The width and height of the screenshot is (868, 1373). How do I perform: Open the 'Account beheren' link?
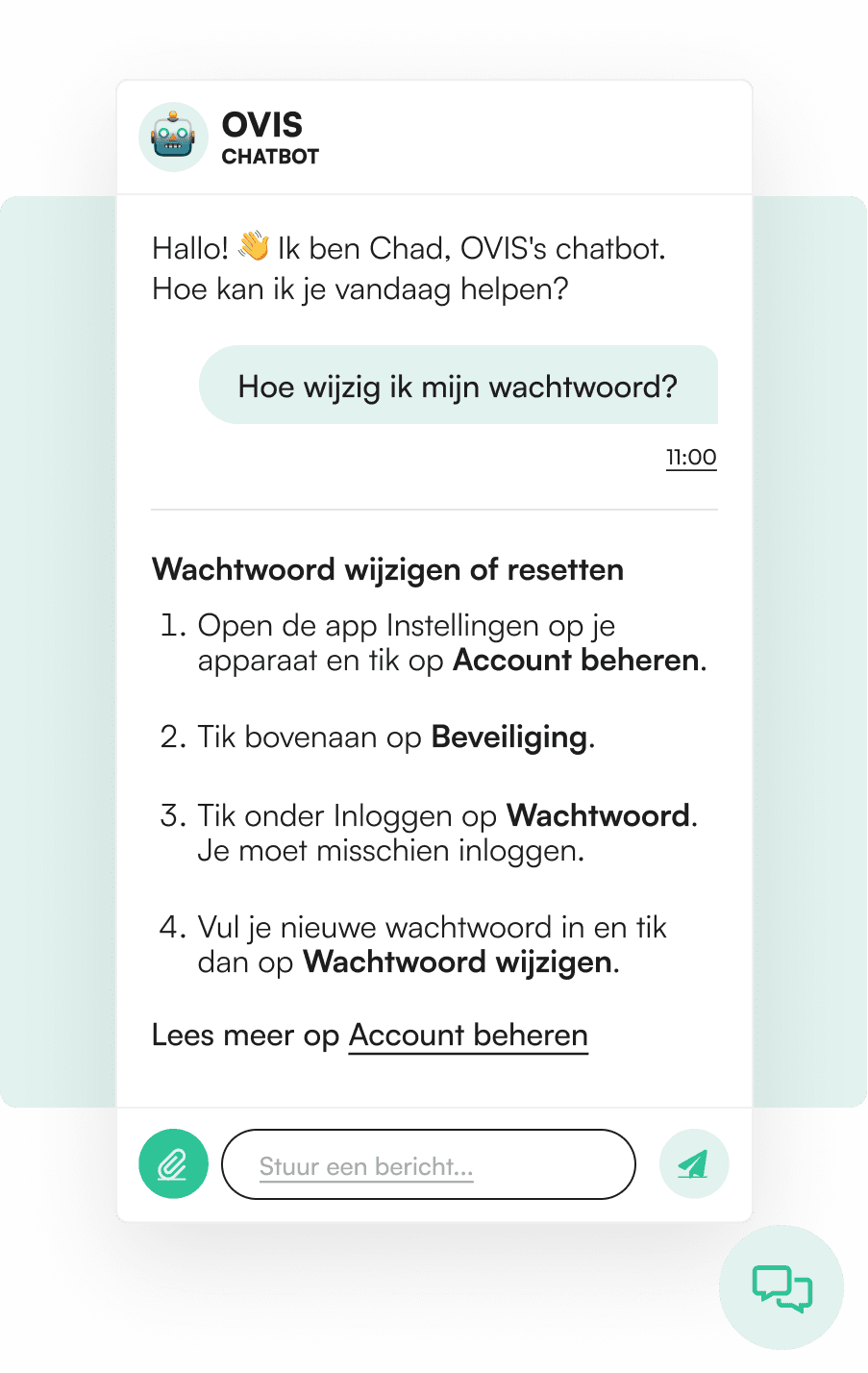468,1036
